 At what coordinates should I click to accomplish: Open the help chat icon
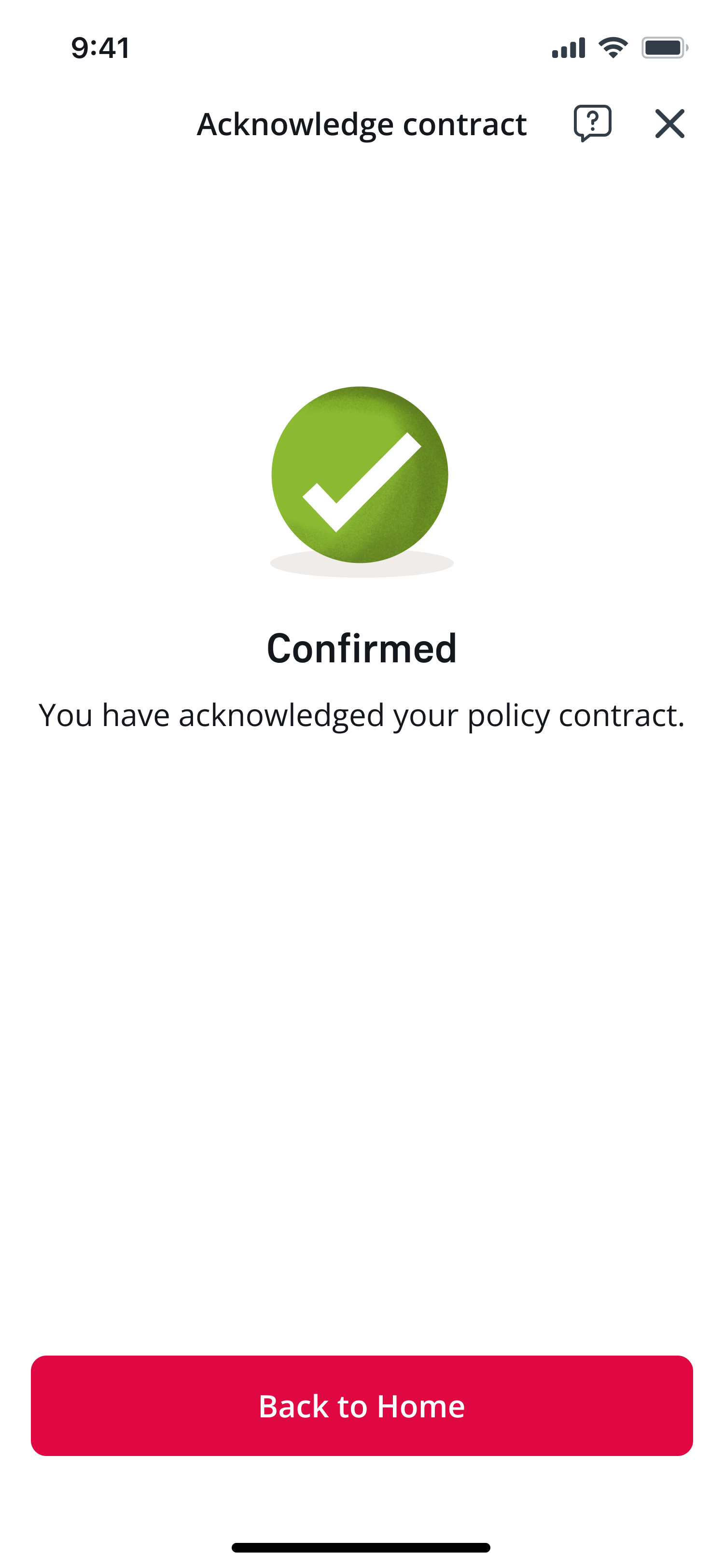(x=592, y=123)
